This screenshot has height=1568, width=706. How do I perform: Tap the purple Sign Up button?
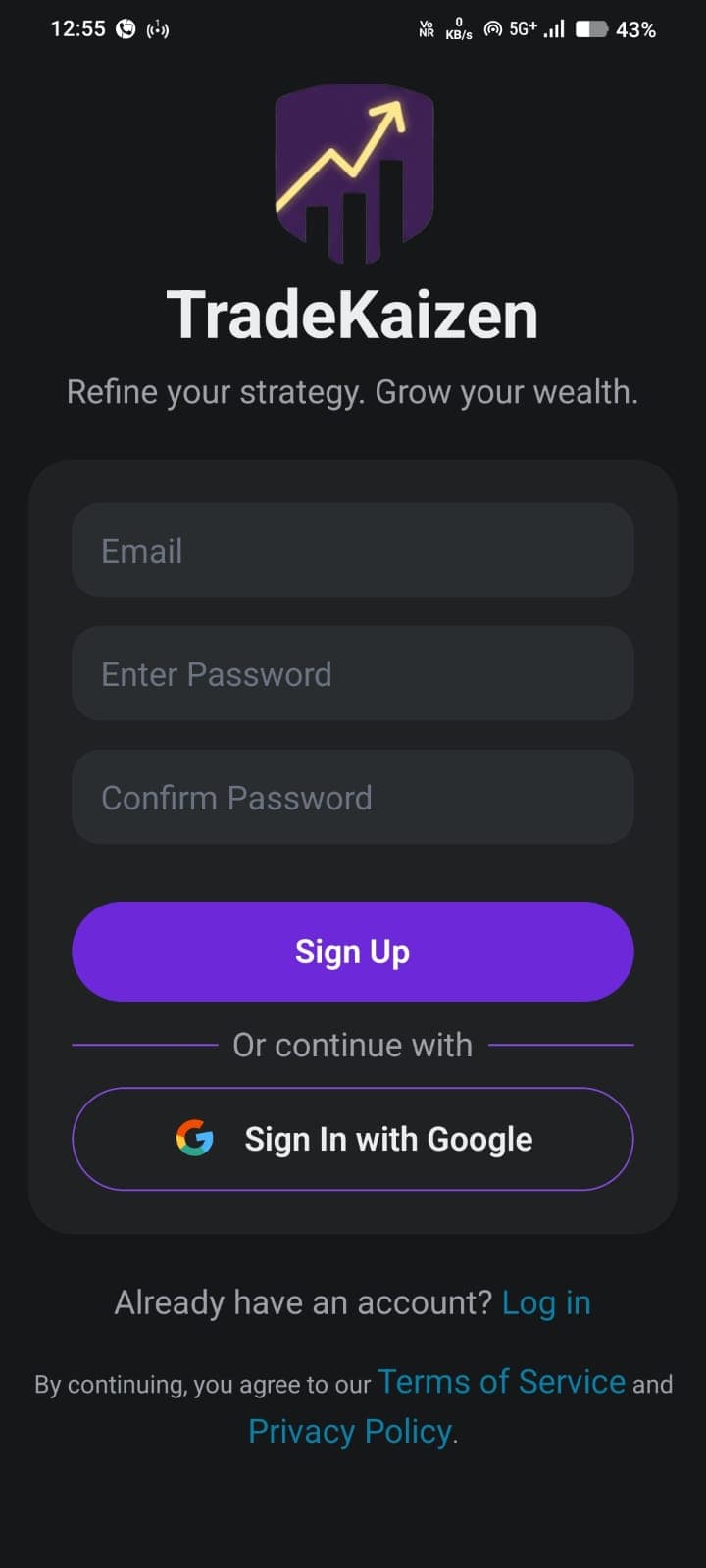click(352, 952)
